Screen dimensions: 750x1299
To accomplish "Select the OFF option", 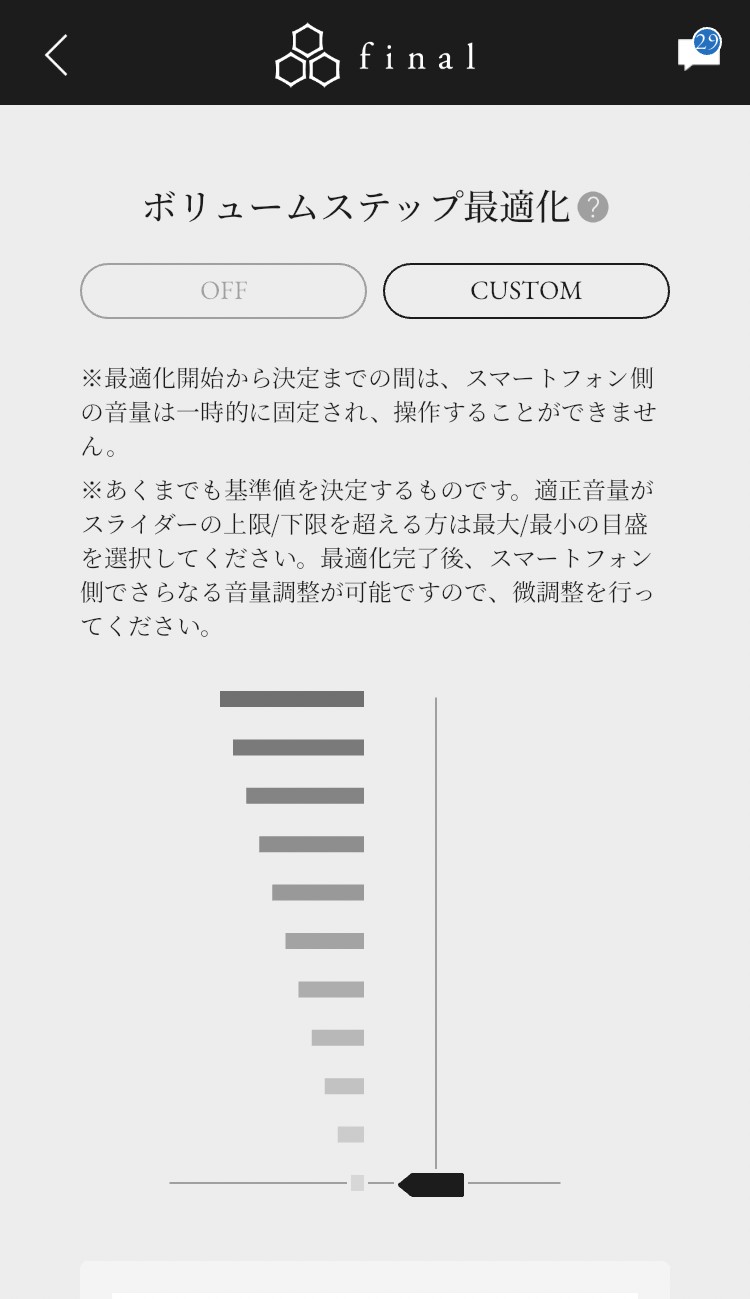I will (224, 291).
